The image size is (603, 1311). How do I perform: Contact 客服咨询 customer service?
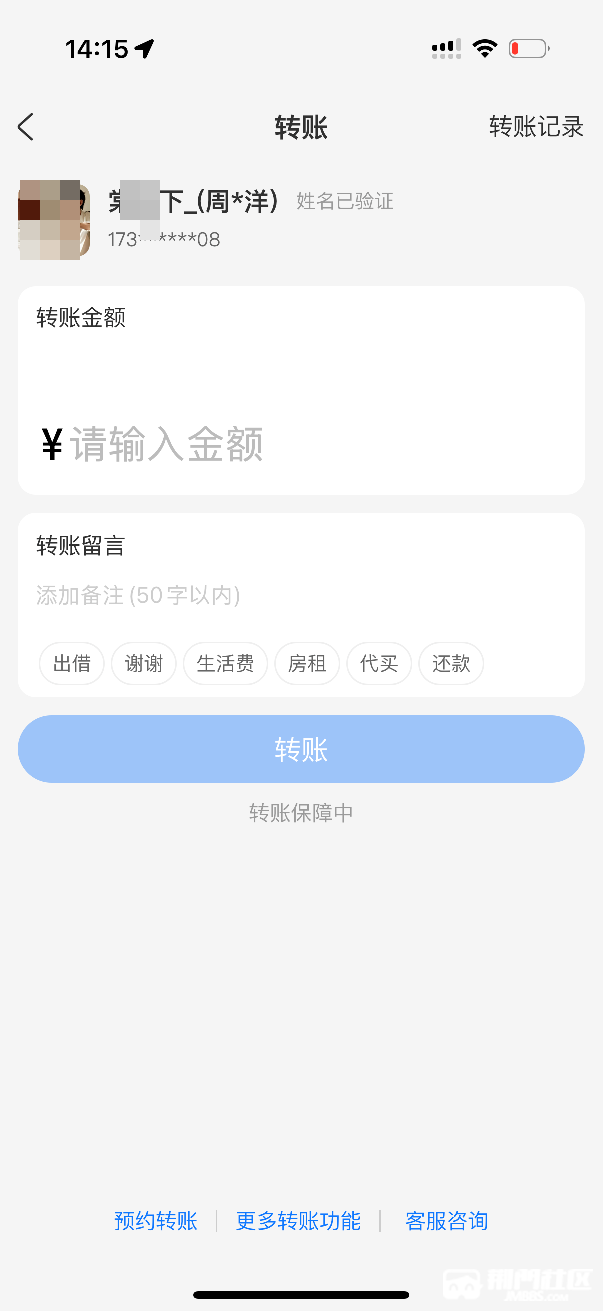(x=446, y=1221)
